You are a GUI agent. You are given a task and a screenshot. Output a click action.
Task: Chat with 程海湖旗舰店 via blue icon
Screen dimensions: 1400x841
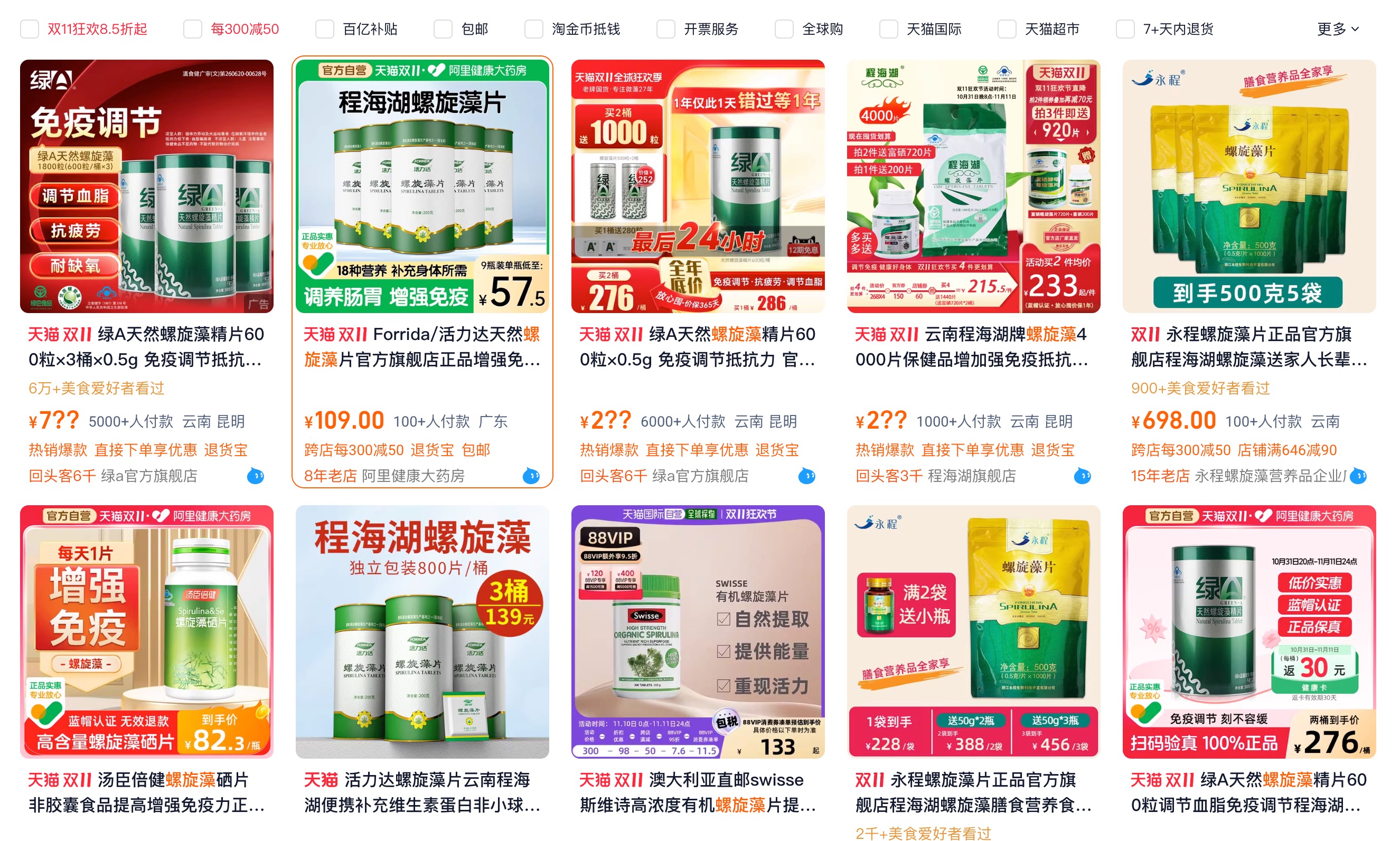tap(1082, 476)
